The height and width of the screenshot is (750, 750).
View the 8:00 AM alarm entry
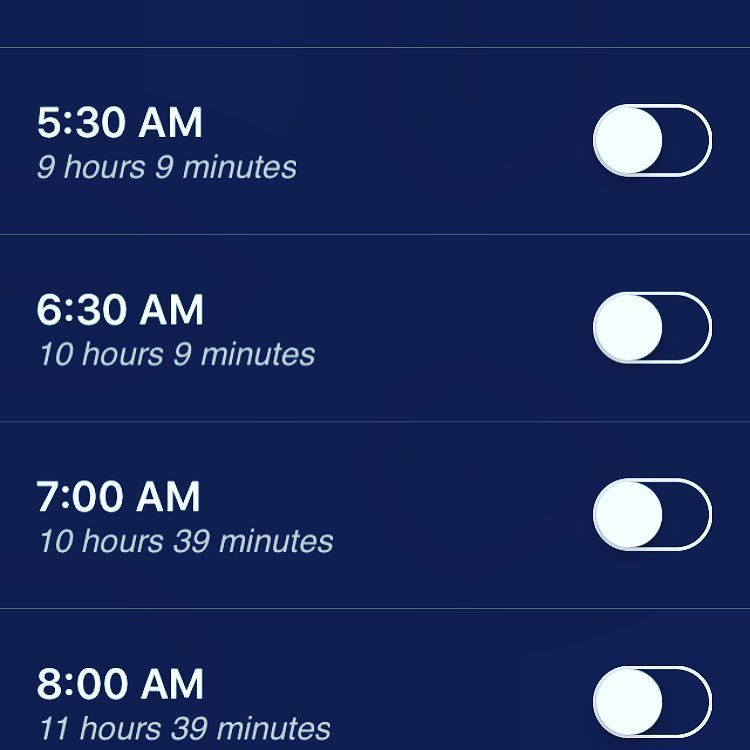[x=184, y=702]
